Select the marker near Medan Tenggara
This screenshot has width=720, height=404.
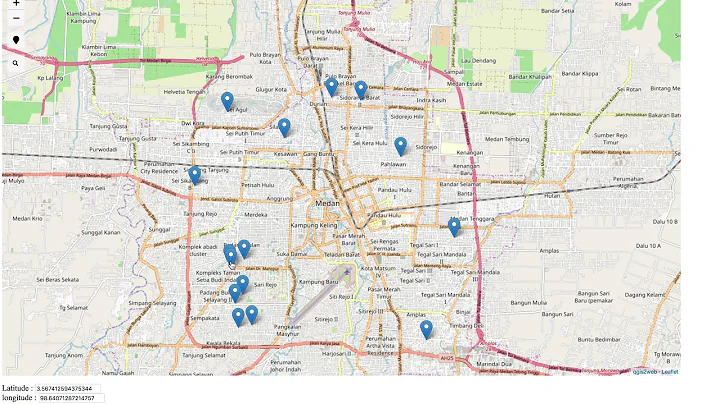point(454,227)
